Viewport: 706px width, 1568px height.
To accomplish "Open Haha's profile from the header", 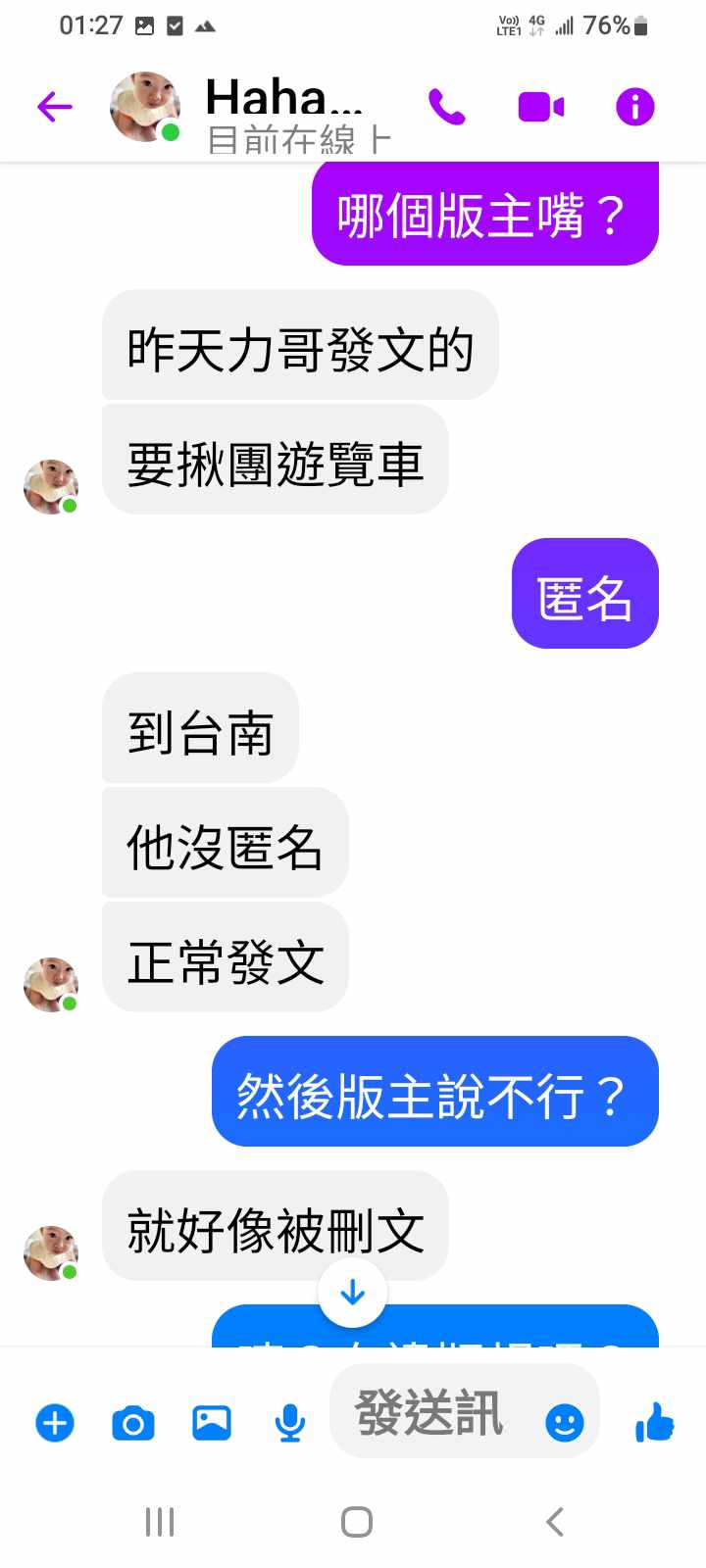I will [282, 108].
